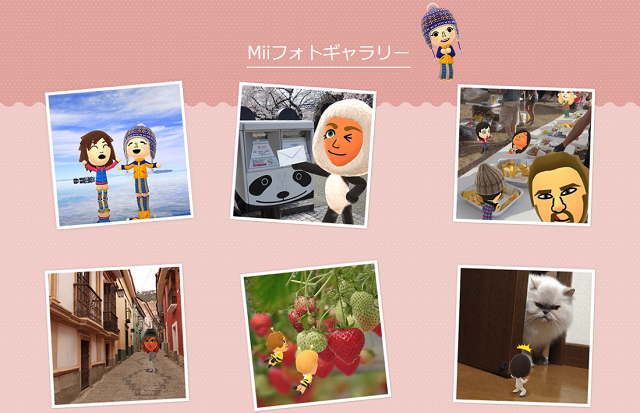
Task: View the strawberries Mii photo
Action: [312, 335]
